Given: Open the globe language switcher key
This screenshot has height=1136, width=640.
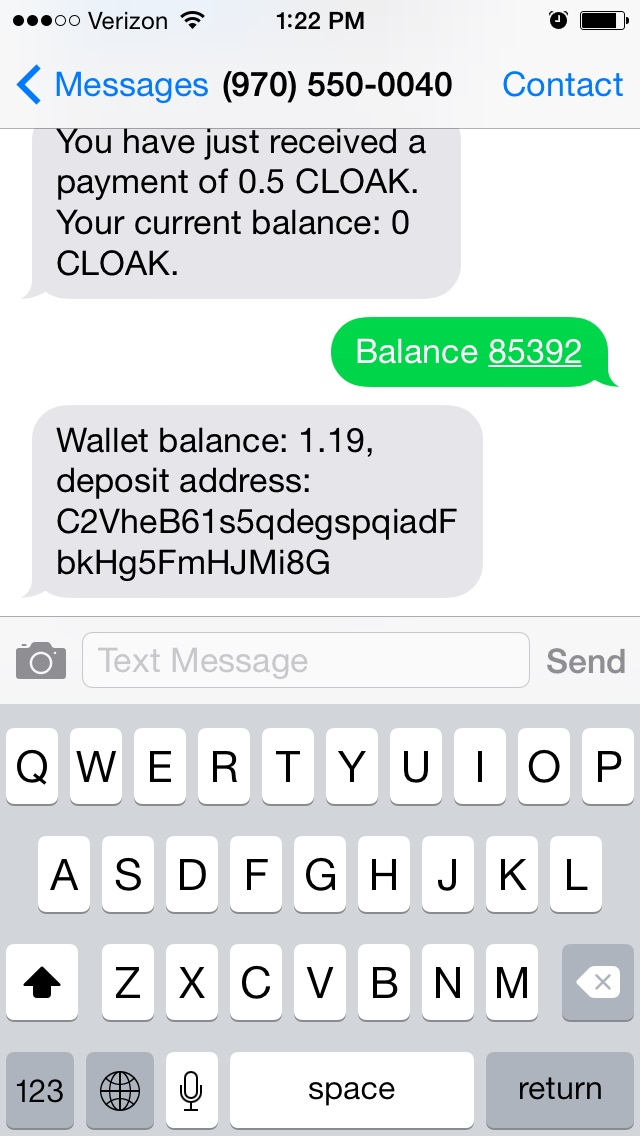Looking at the screenshot, I should pyautogui.click(x=120, y=1090).
